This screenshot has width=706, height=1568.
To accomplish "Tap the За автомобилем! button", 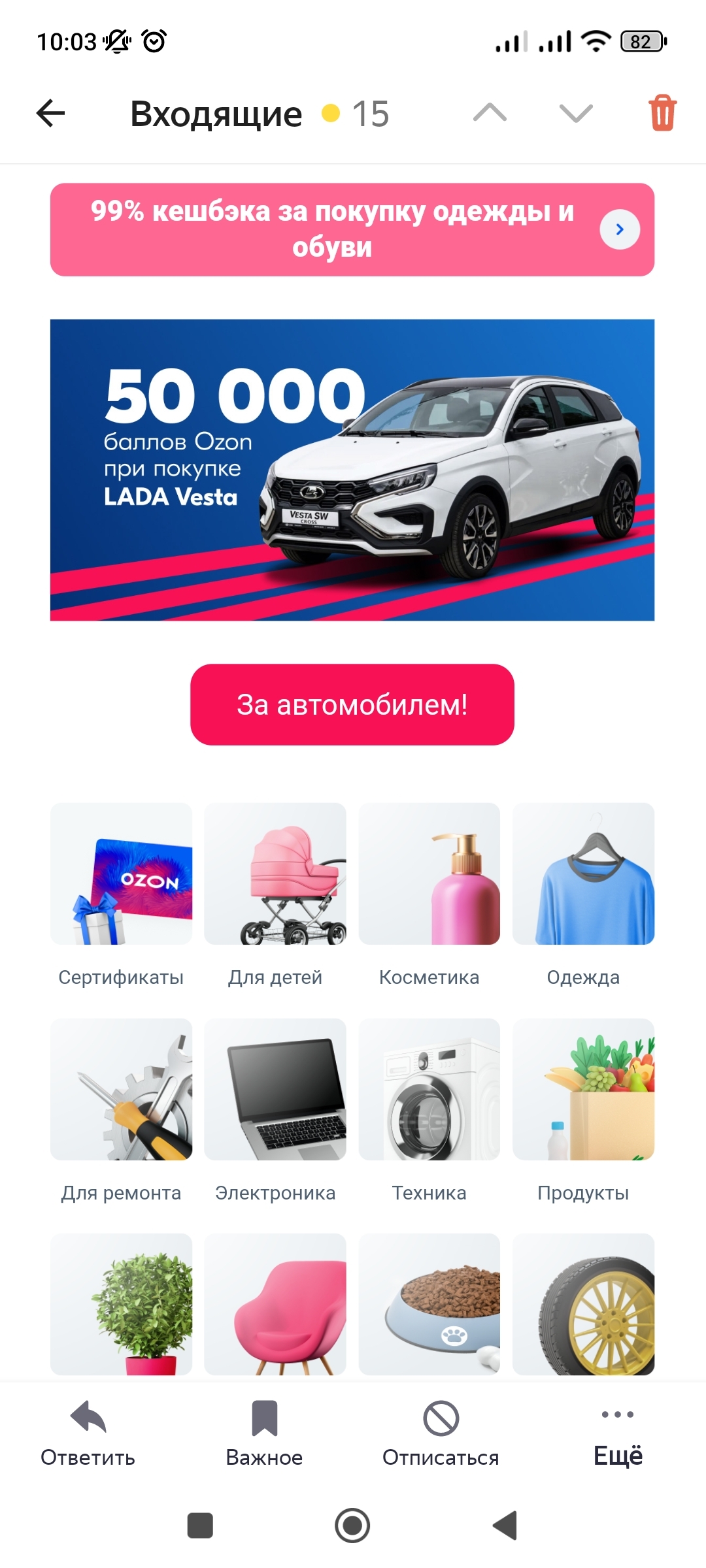I will [x=352, y=704].
